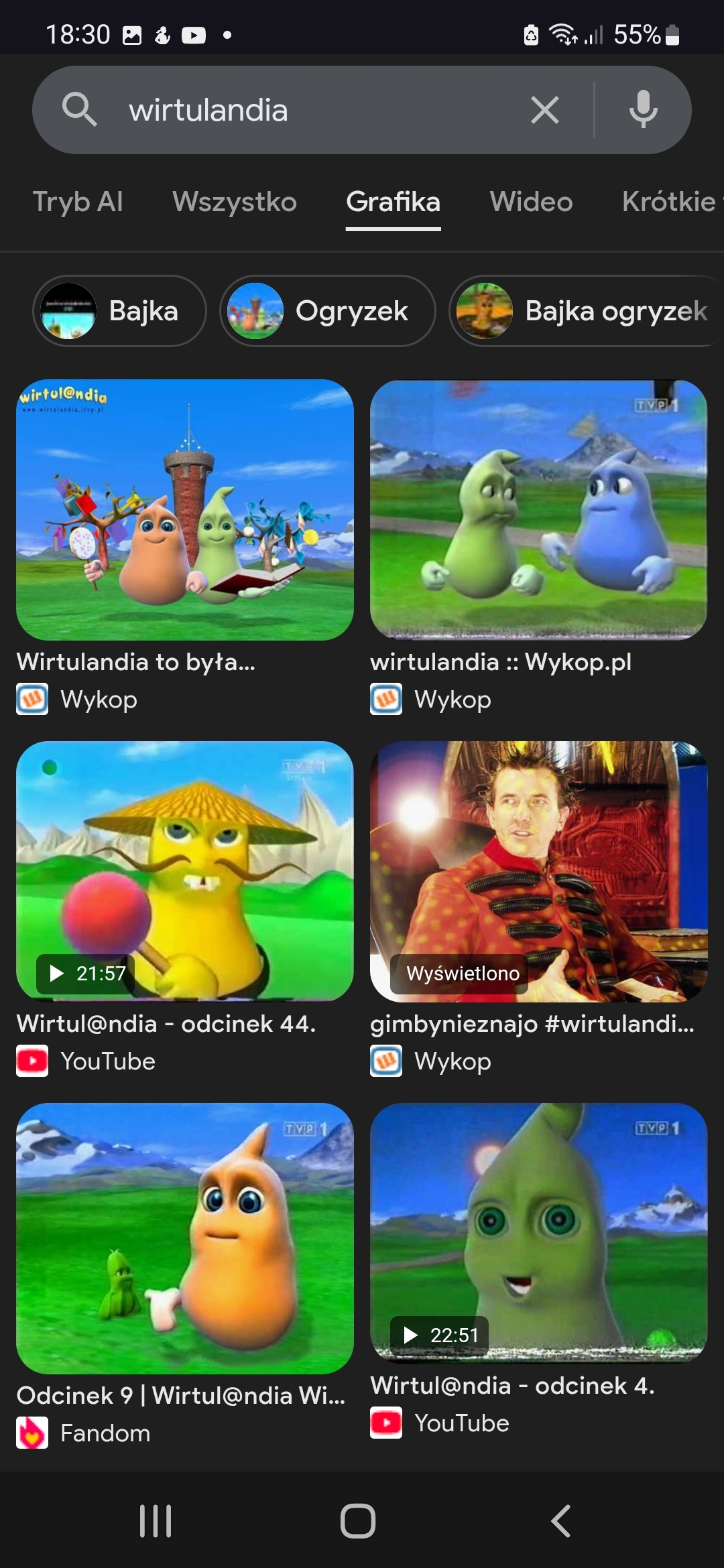Viewport: 724px width, 1568px height.
Task: Switch to the Wideo tab
Action: tap(531, 202)
